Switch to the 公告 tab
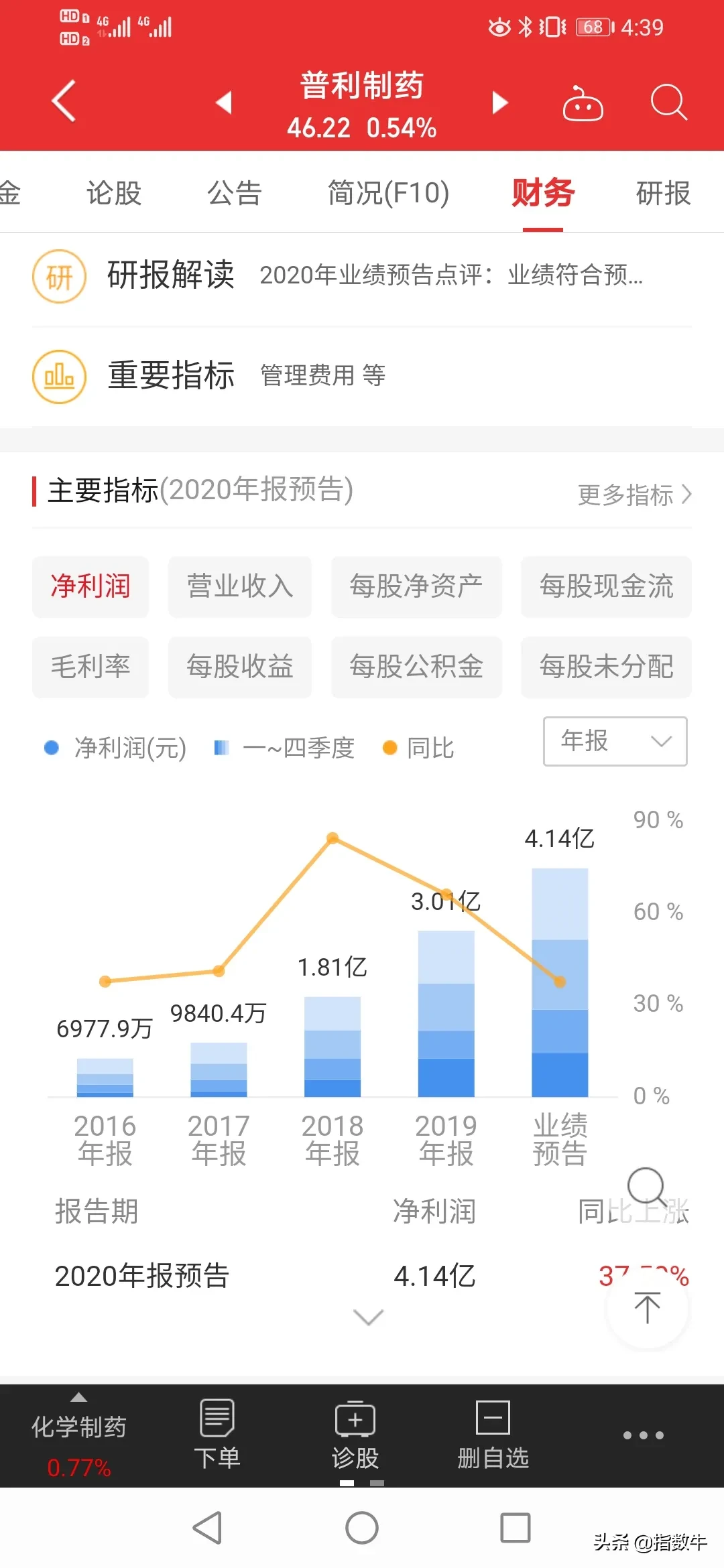724x1568 pixels. coord(234,193)
